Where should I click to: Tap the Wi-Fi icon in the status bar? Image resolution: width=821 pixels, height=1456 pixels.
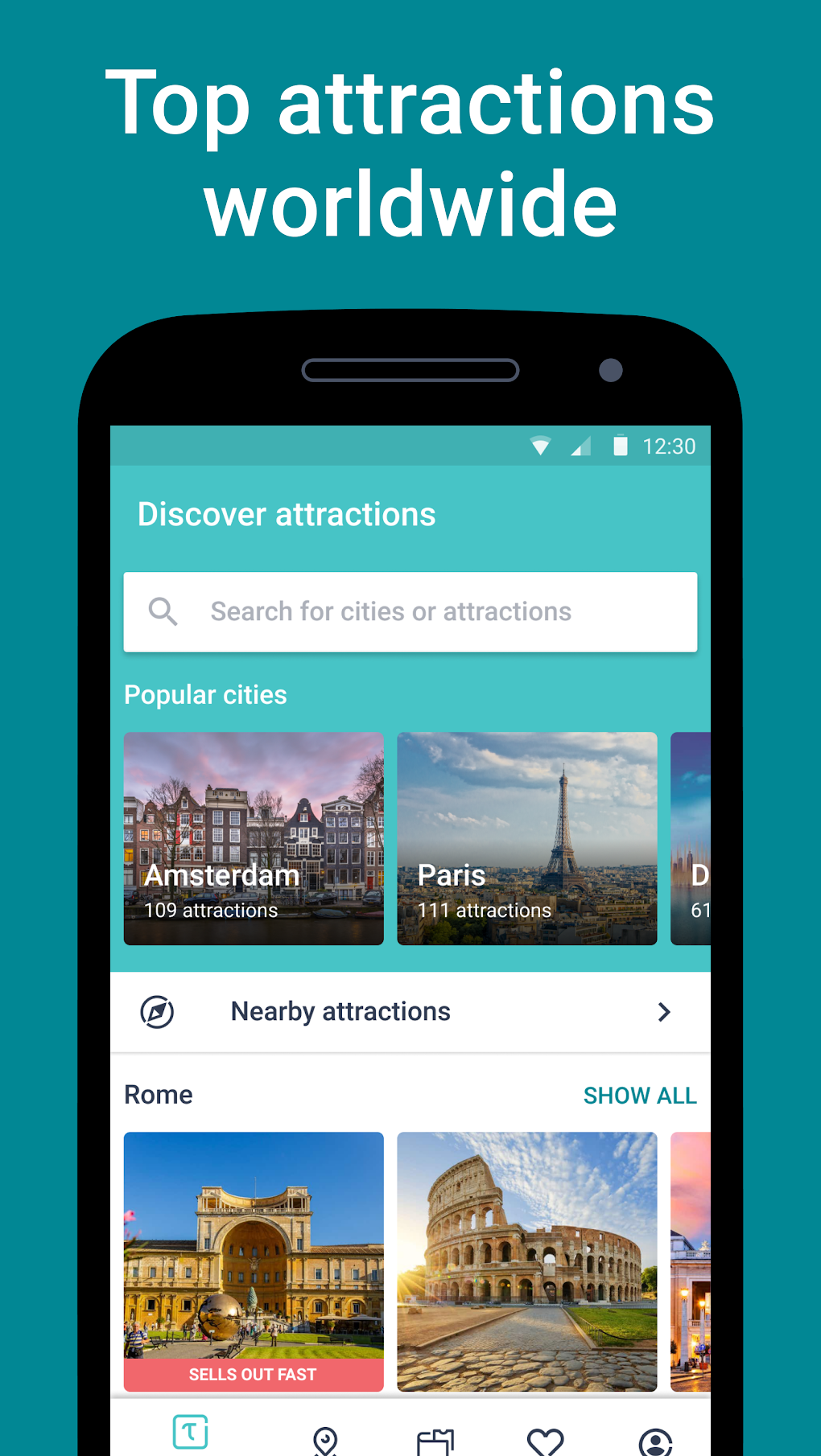pyautogui.click(x=543, y=446)
